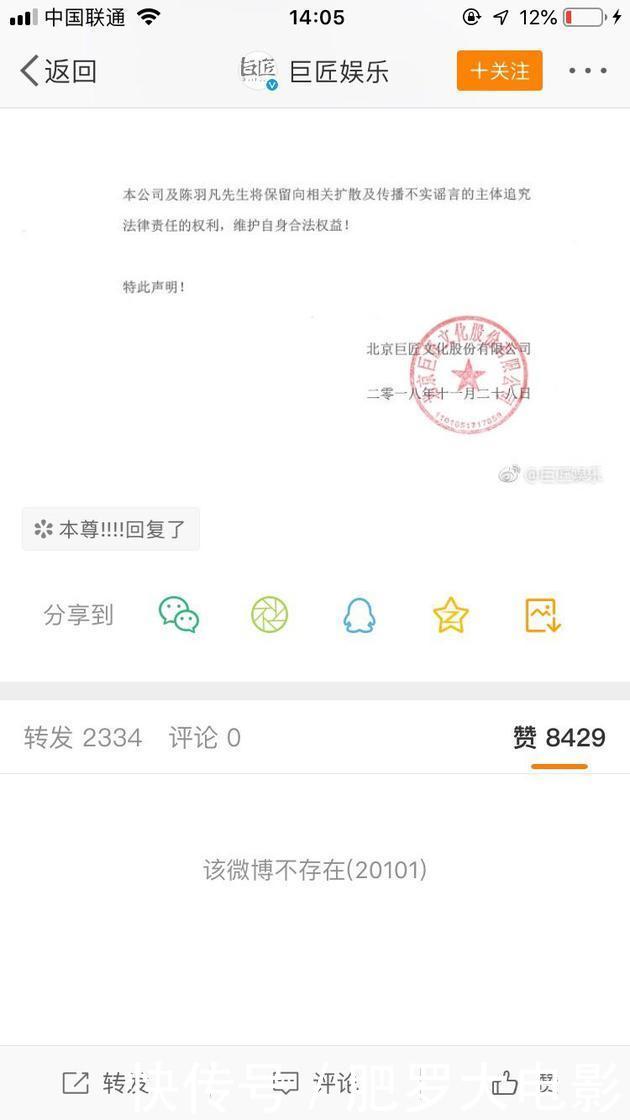
Task: Share the post to WeChat
Action: pyautogui.click(x=179, y=614)
